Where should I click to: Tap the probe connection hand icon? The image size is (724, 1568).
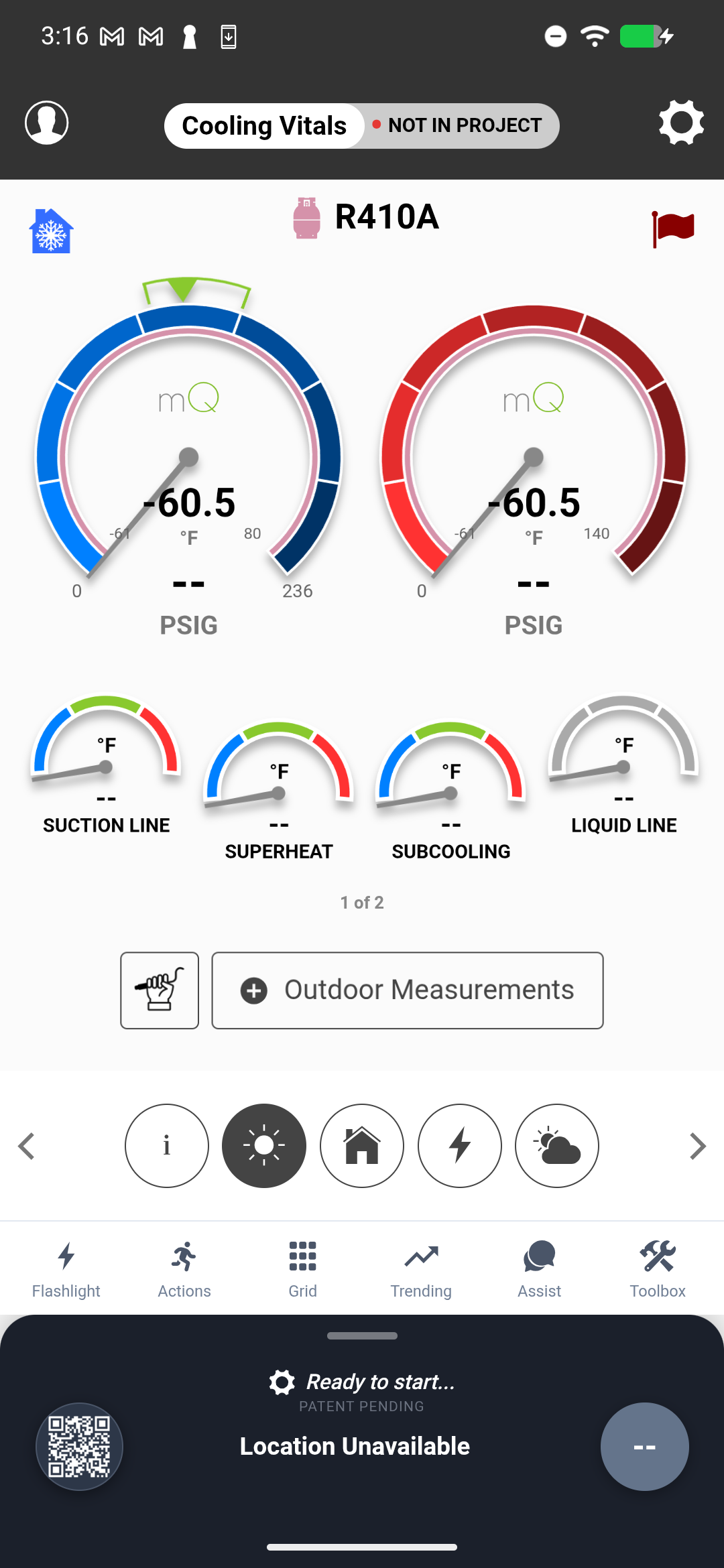point(159,990)
